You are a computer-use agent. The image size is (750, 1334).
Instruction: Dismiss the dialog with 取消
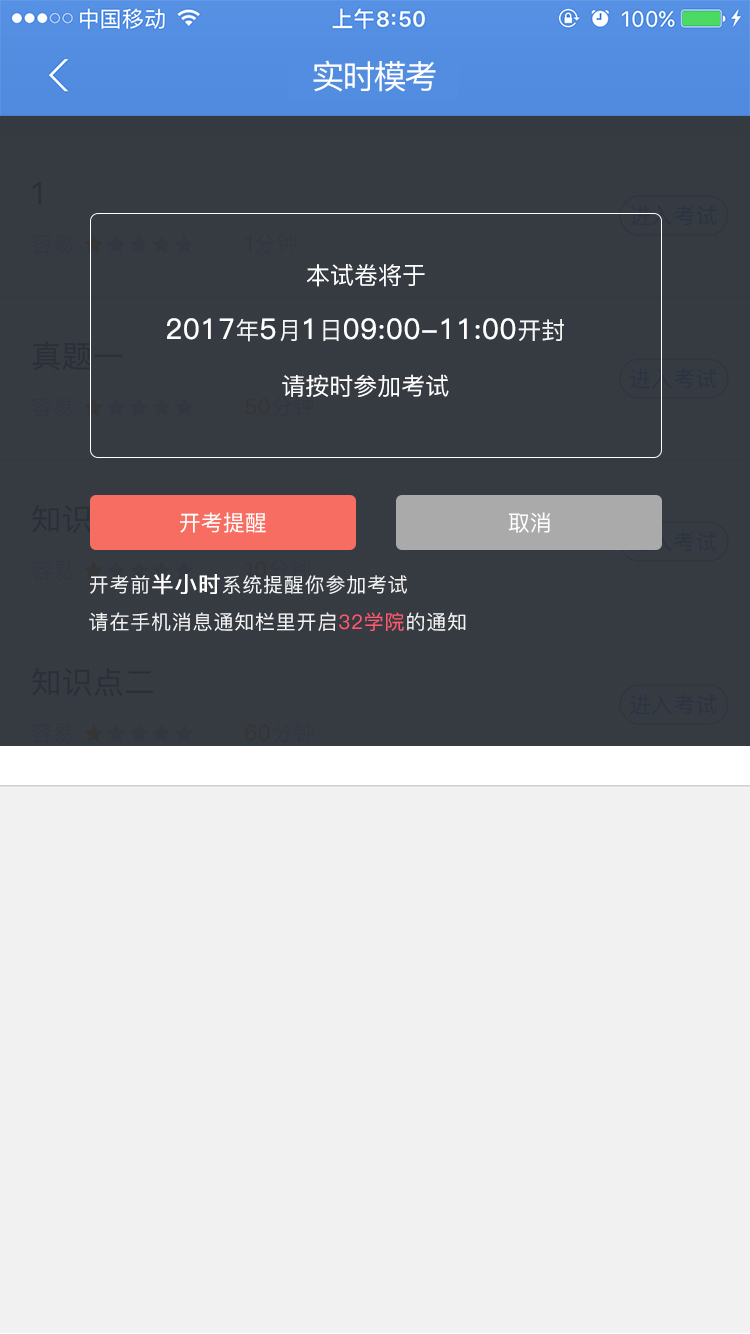click(529, 522)
